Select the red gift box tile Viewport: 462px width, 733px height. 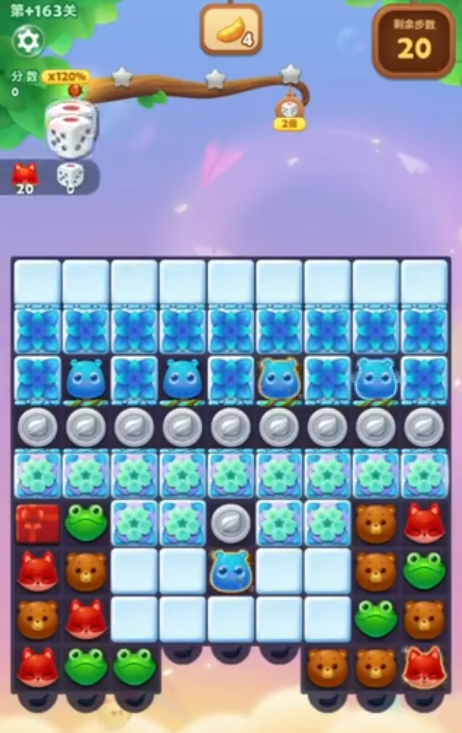click(x=38, y=524)
